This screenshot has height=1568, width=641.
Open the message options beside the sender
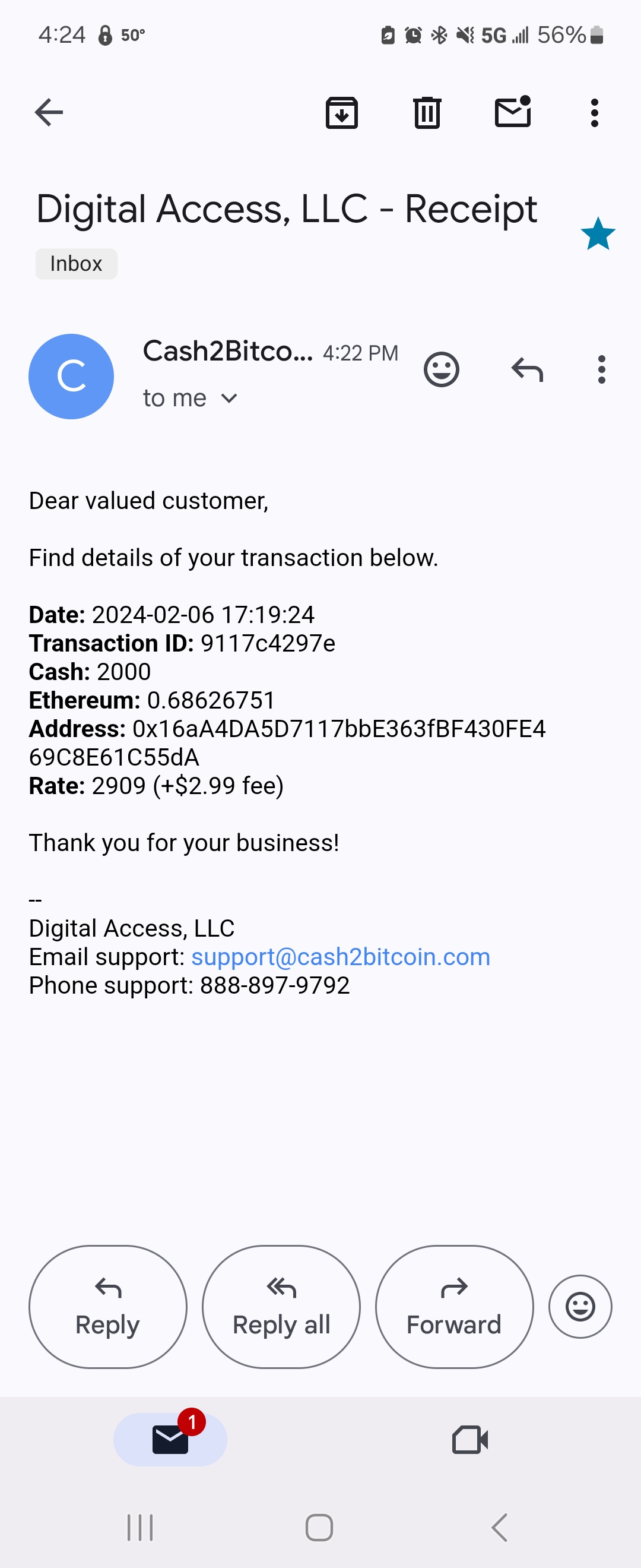601,369
